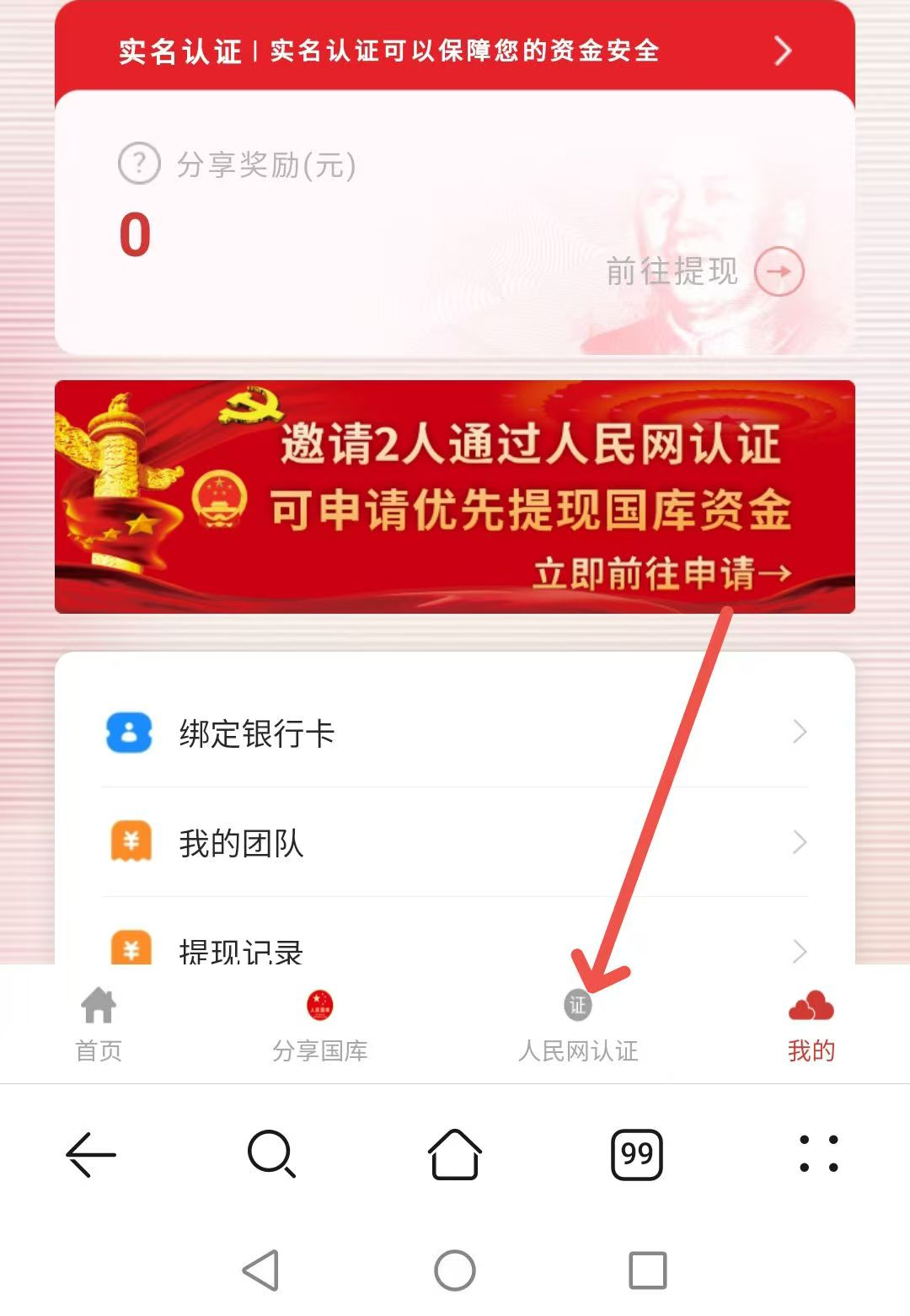Open the 立即前往申请 invitation banner
Viewport: 910px width, 1316px height.
pyautogui.click(x=455, y=497)
